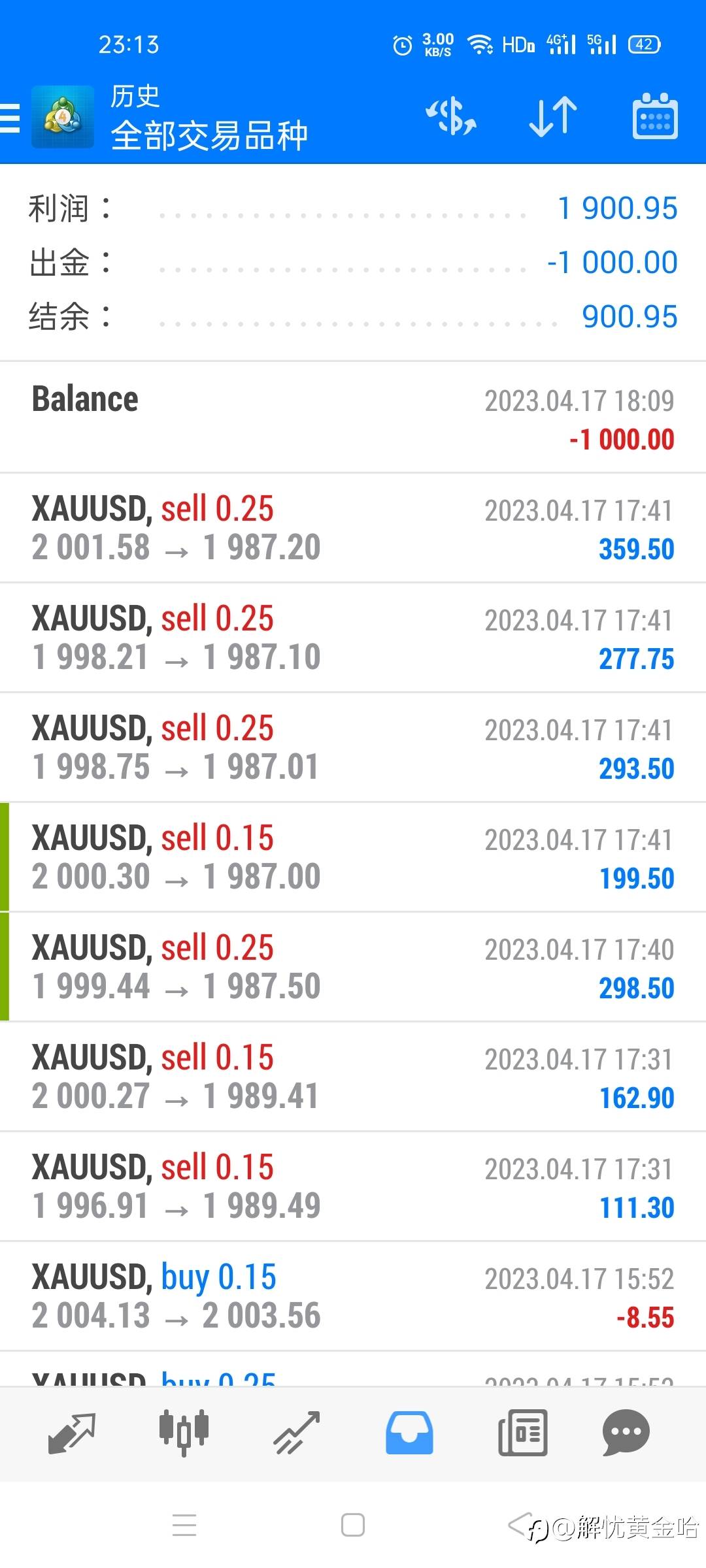The width and height of the screenshot is (706, 1568).
Task: Tap the sort arrows icon
Action: [x=553, y=117]
